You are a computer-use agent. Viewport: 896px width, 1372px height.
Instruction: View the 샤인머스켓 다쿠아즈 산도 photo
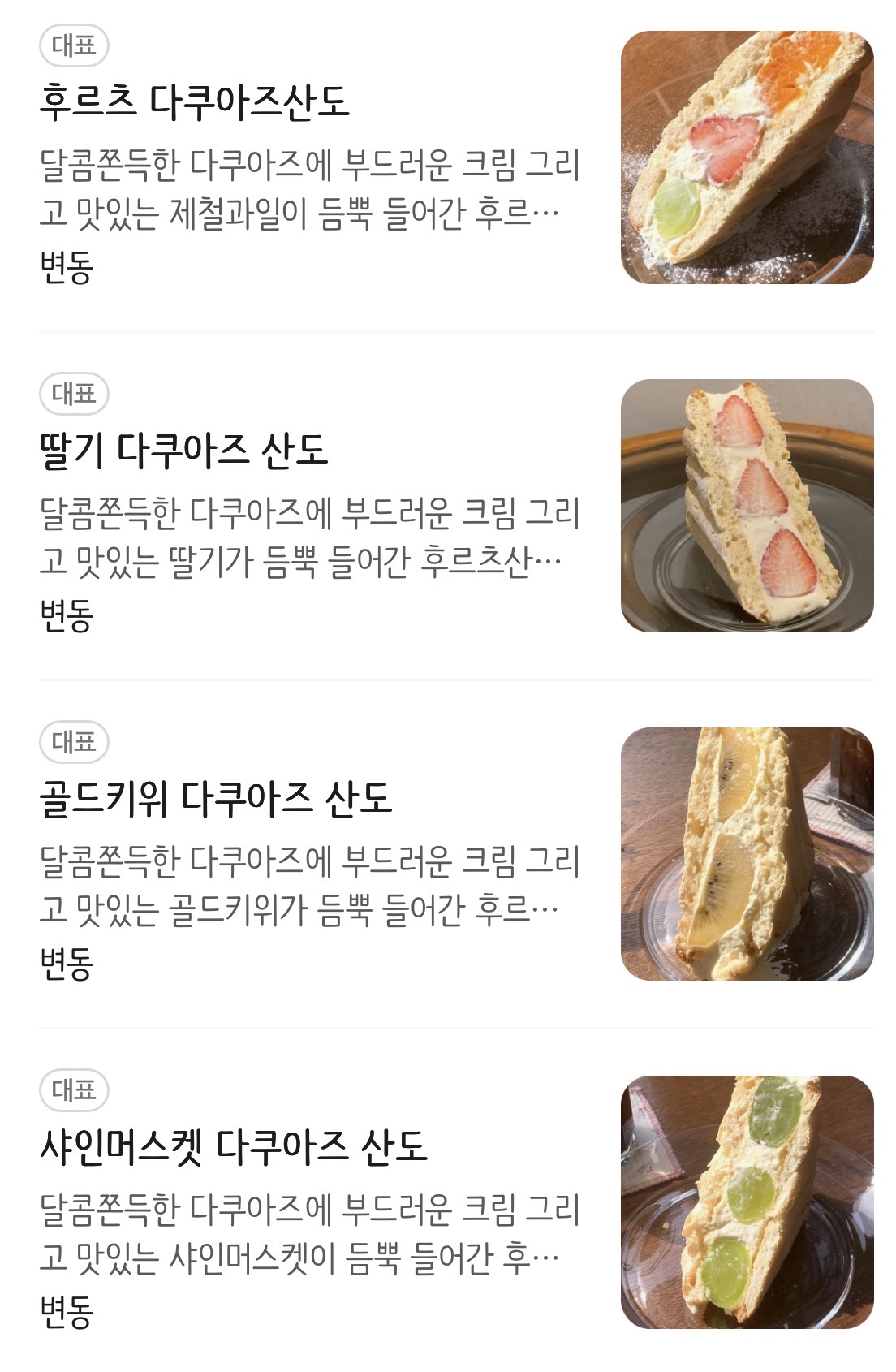click(x=747, y=1202)
